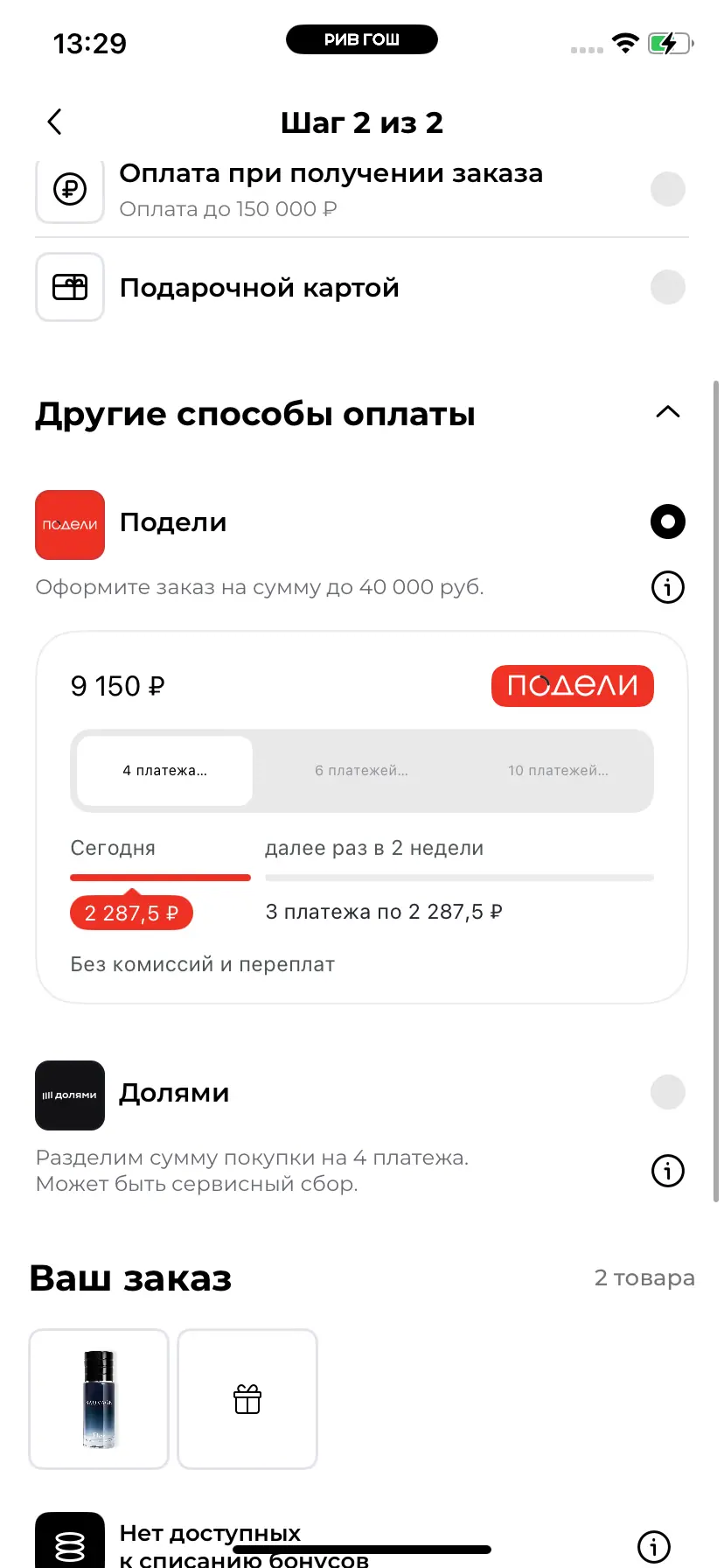Open the perfume bottle item in order
Viewport: 724px width, 1568px height.
99,1398
